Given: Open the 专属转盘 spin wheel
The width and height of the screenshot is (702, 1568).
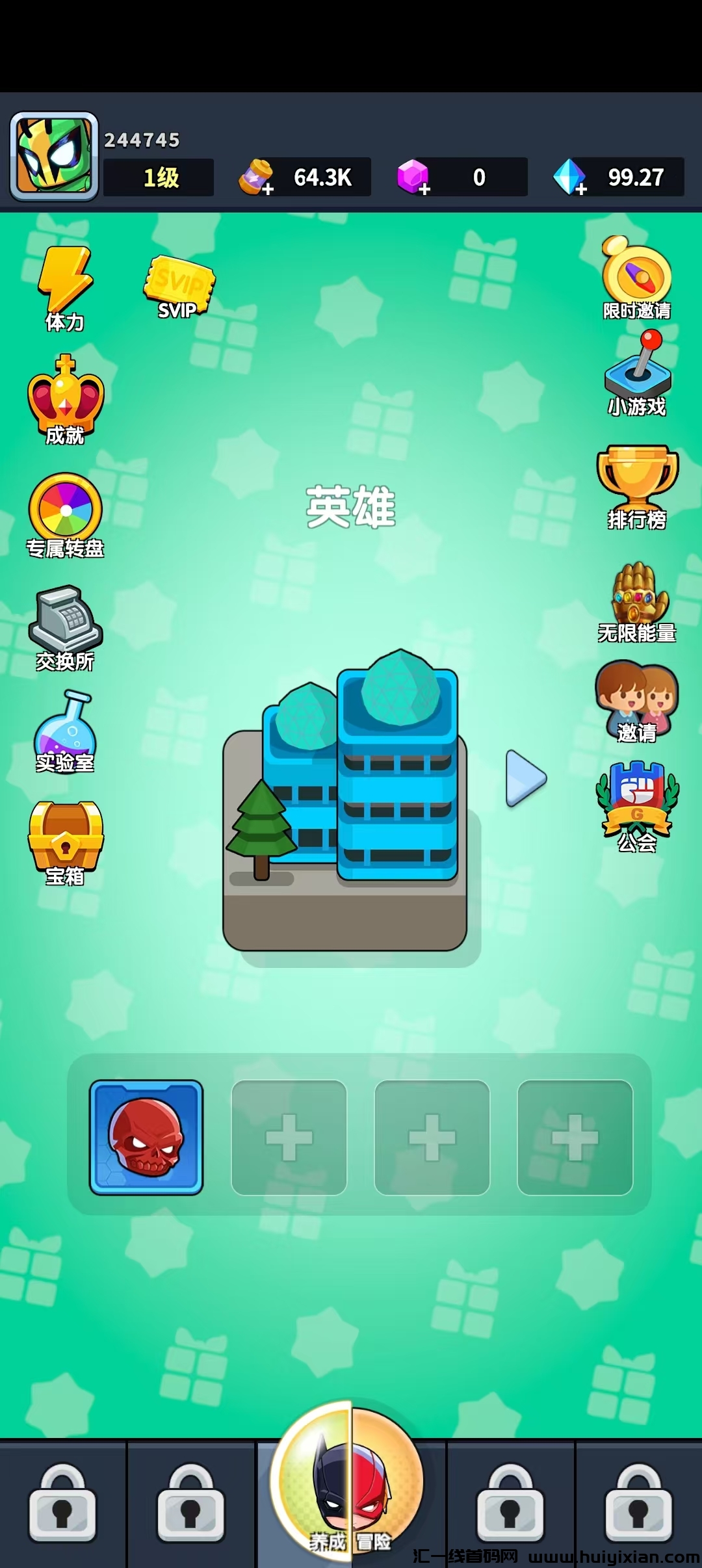Looking at the screenshot, I should (65, 514).
